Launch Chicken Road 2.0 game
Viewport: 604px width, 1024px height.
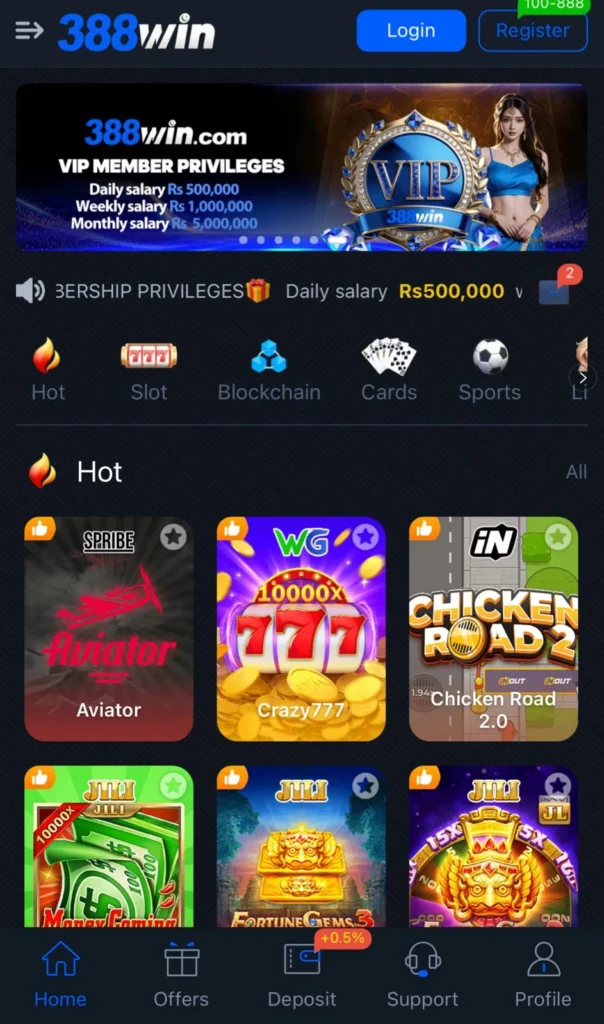[493, 630]
